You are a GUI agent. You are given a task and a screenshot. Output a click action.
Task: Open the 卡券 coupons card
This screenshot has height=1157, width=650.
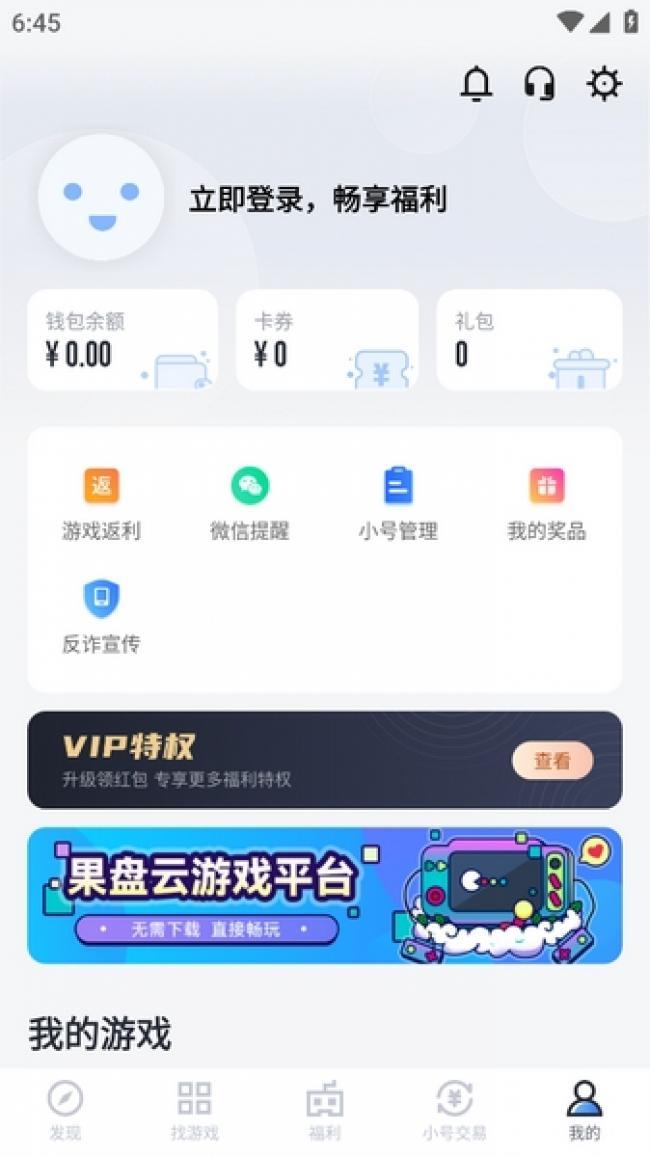point(327,340)
